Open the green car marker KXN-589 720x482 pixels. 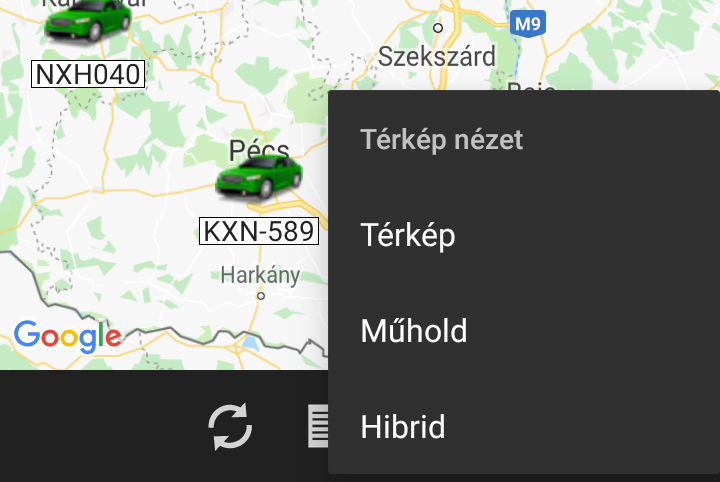click(x=258, y=178)
